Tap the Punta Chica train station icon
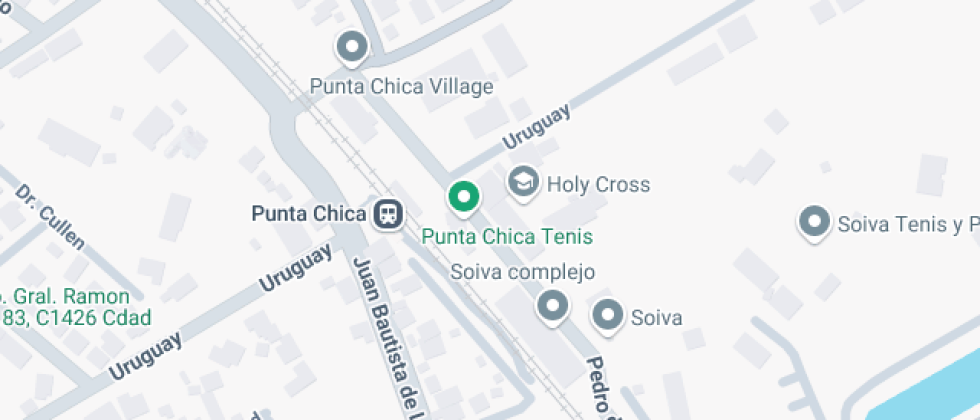980x420 pixels. pyautogui.click(x=387, y=213)
